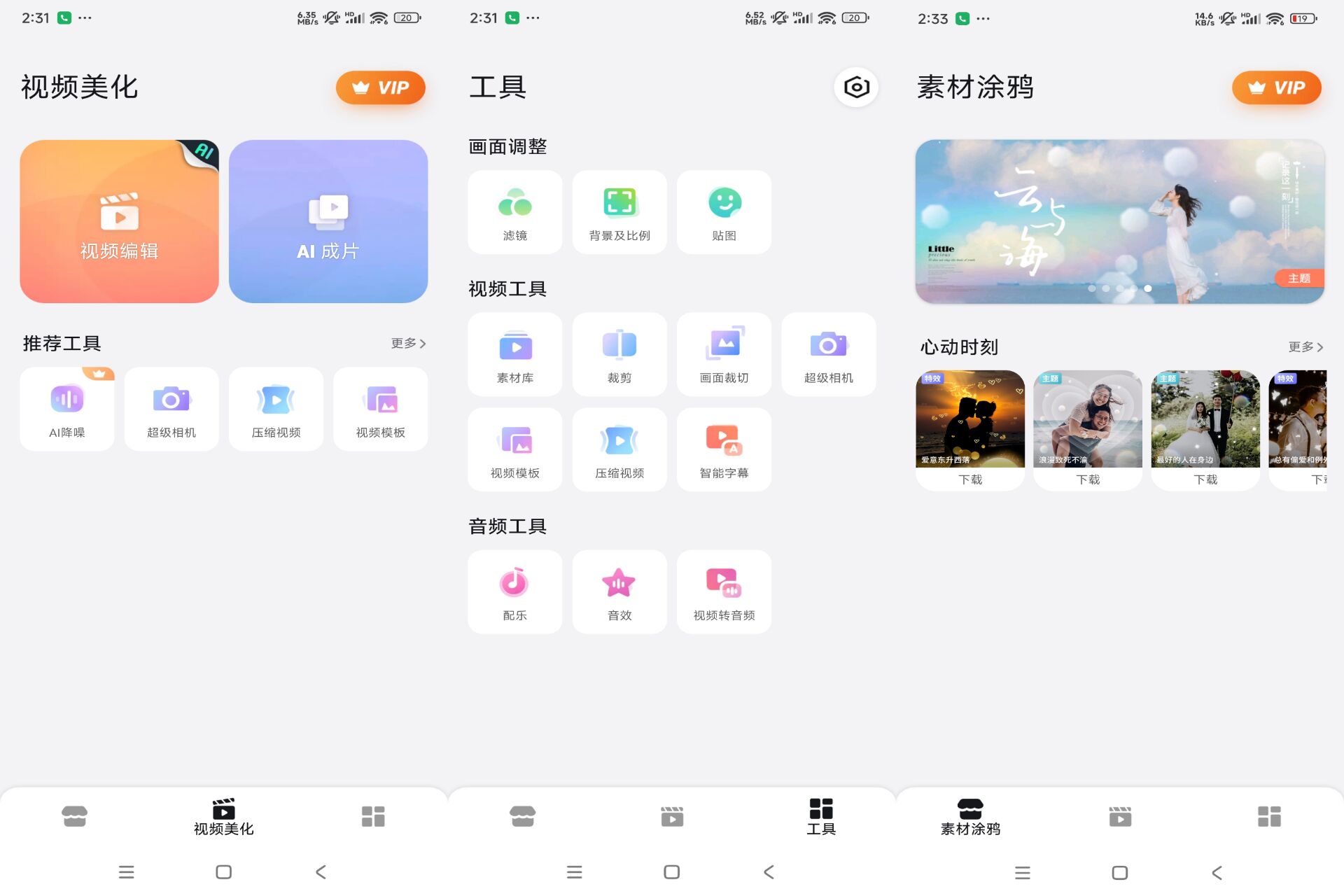Open the 浪漫致死不渝 theme thumbnail
This screenshot has width=1344, height=896.
point(1088,419)
